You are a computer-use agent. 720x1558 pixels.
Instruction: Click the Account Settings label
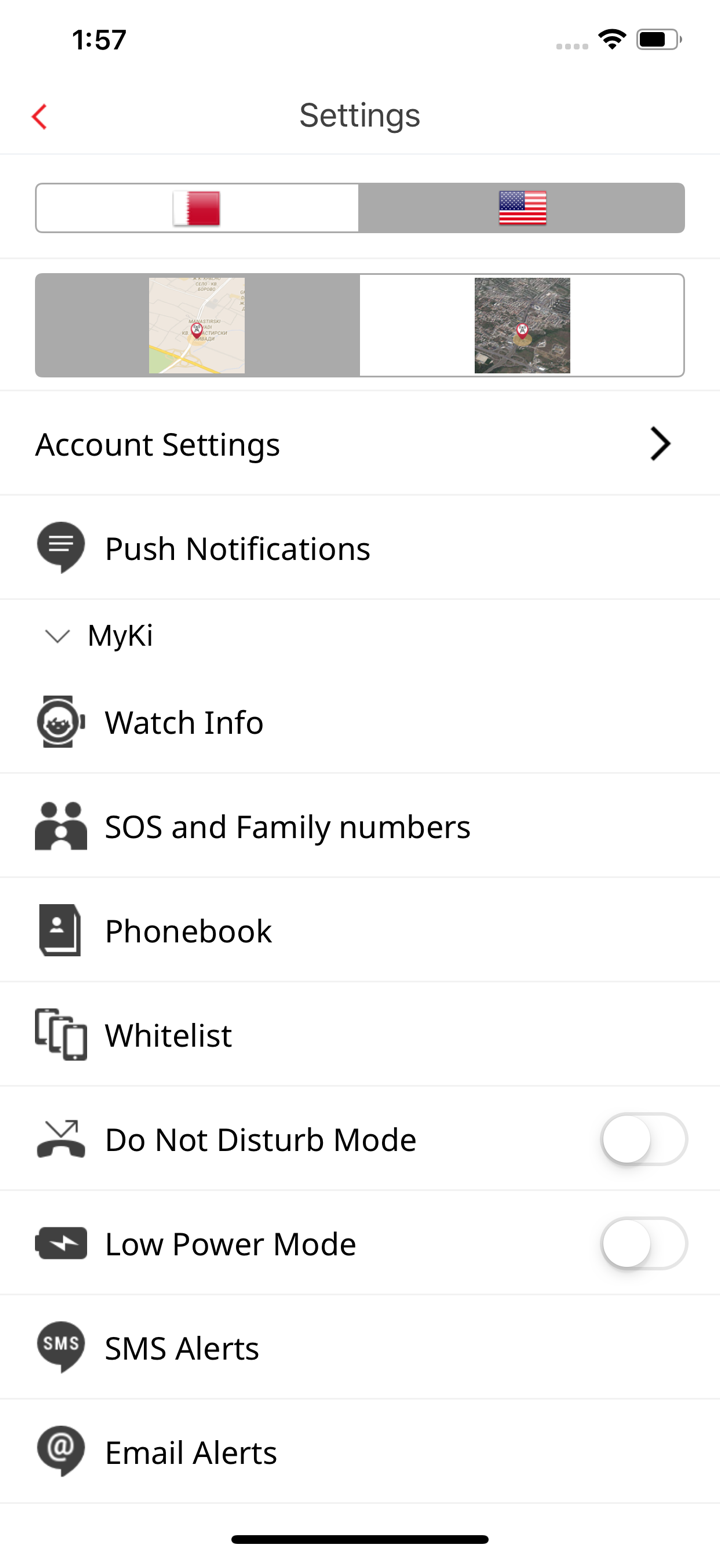tap(157, 443)
